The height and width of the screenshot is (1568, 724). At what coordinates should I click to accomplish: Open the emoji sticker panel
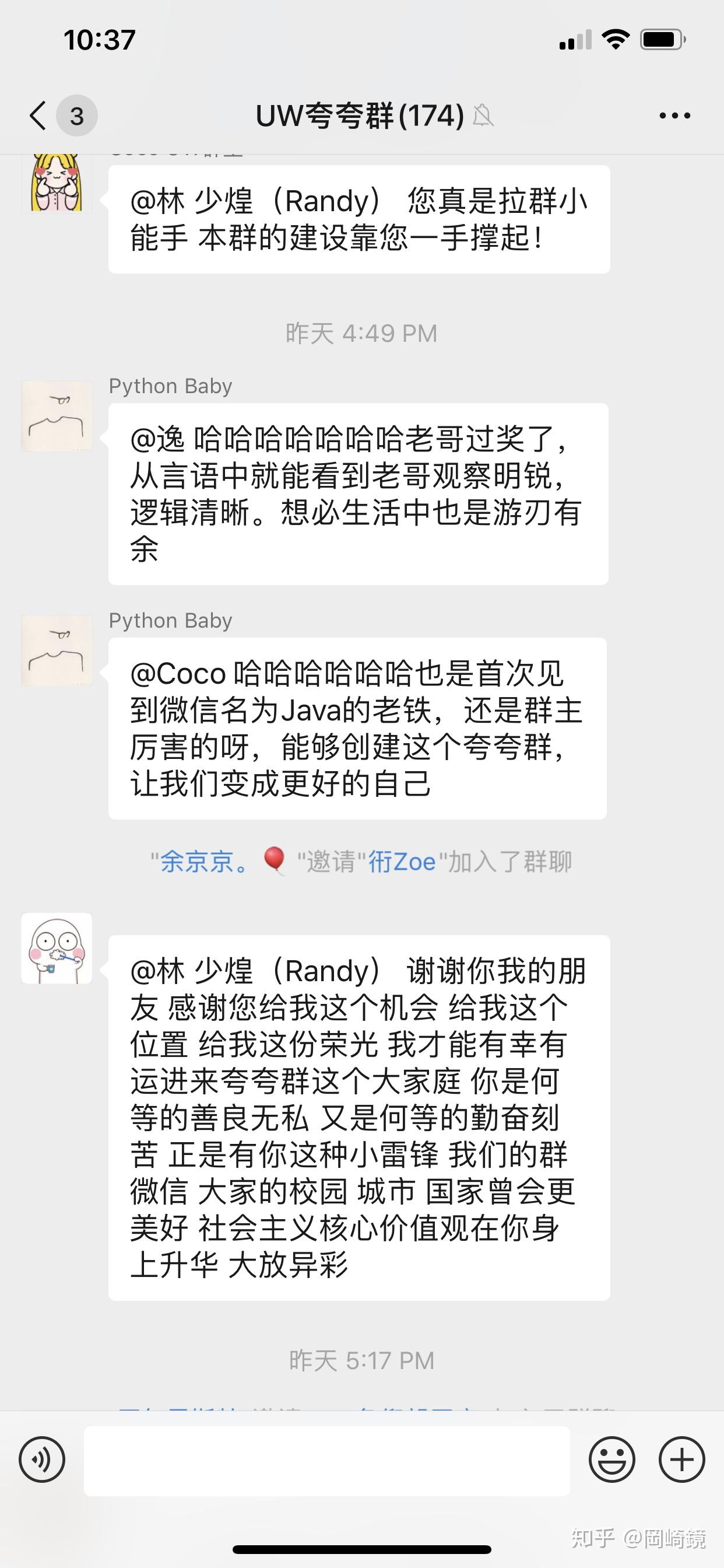point(611,1459)
